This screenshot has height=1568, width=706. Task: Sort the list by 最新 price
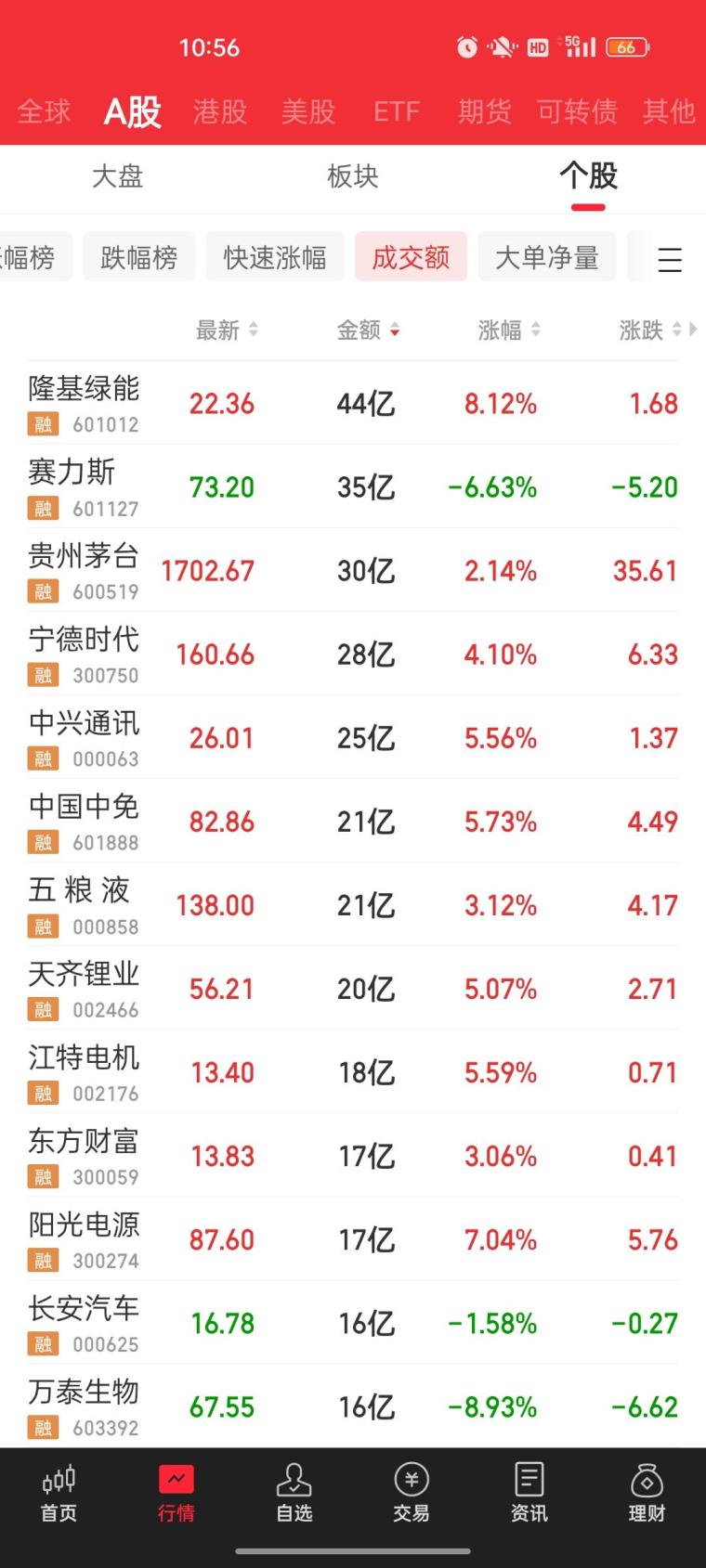[227, 330]
